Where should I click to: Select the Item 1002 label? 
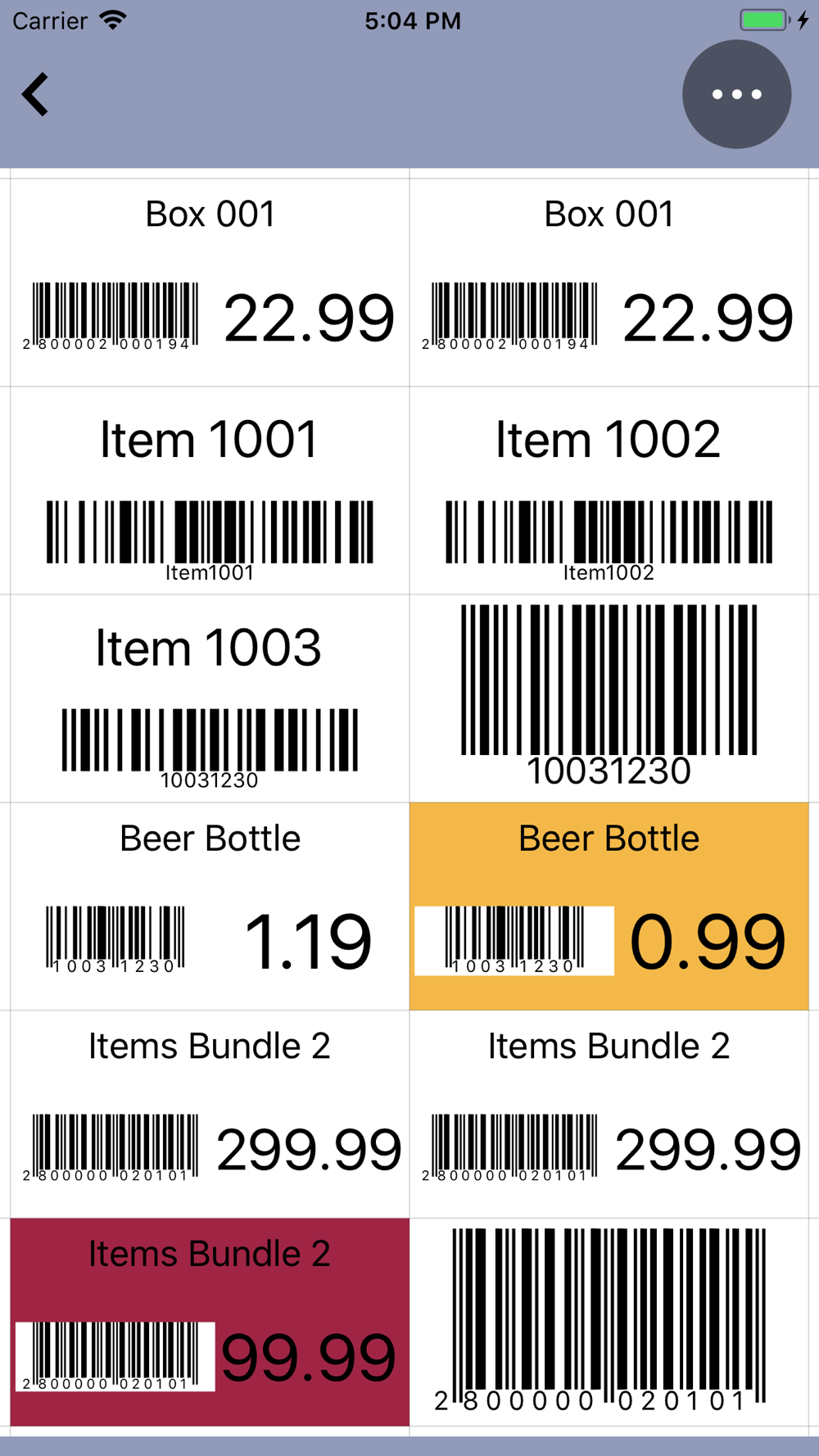point(609,491)
